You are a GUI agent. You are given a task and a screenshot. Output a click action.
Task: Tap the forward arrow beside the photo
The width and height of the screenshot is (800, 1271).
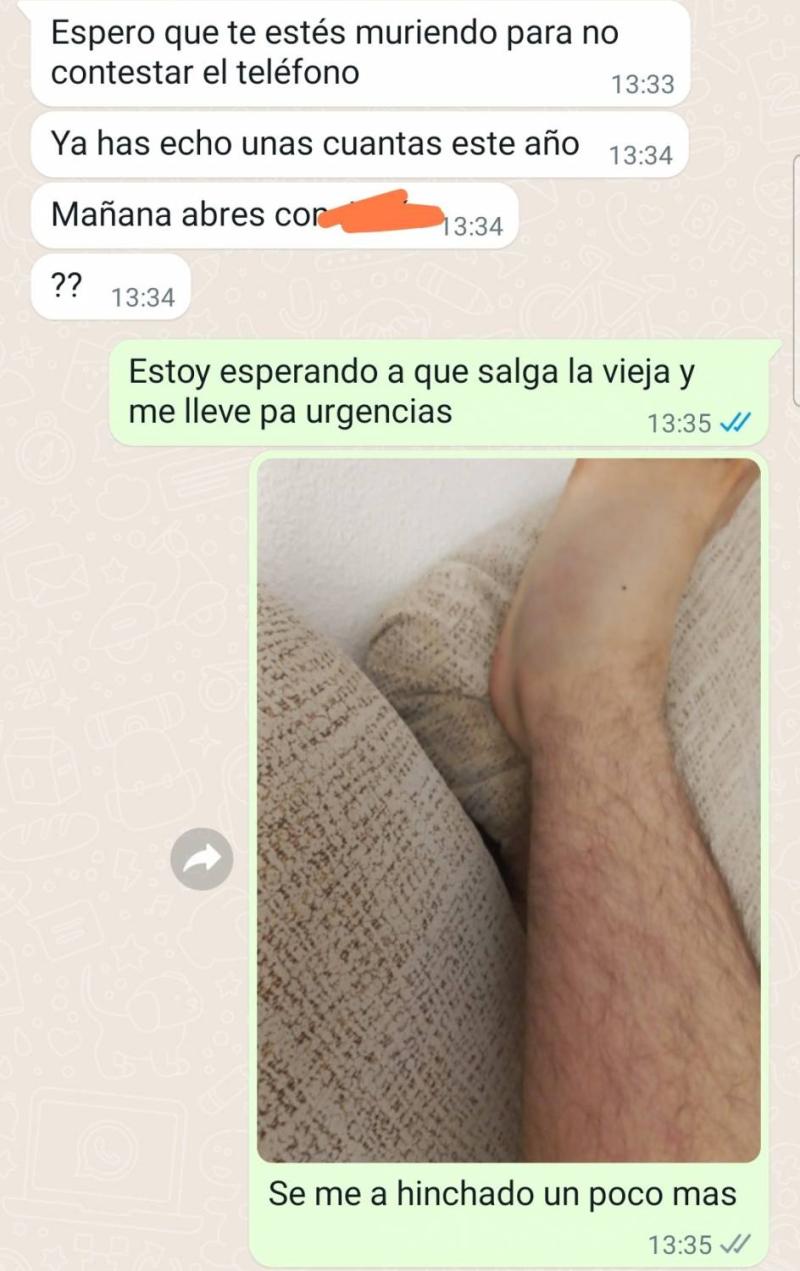tap(201, 858)
